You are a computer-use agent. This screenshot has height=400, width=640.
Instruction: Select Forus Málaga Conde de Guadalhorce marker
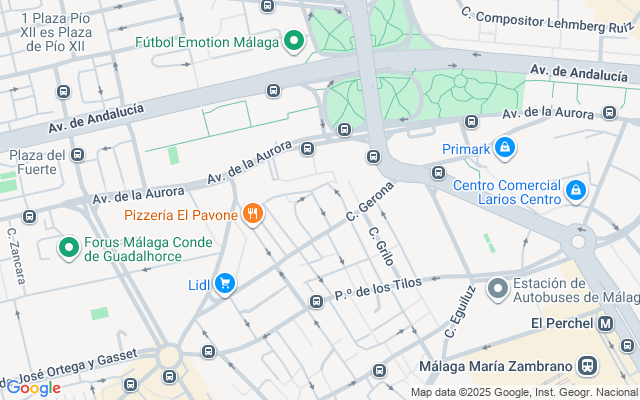[x=69, y=246]
